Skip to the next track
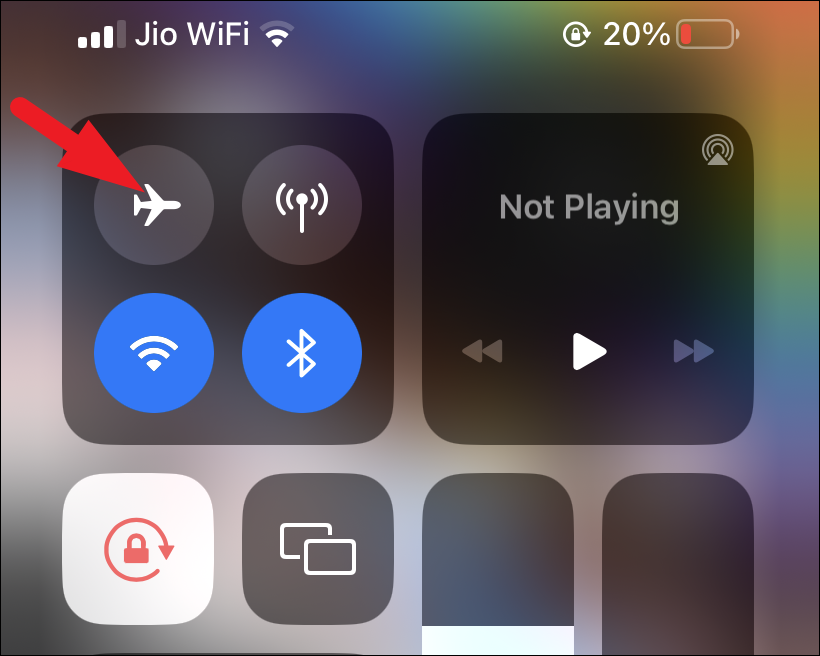Screen dimensions: 820x656 694,352
